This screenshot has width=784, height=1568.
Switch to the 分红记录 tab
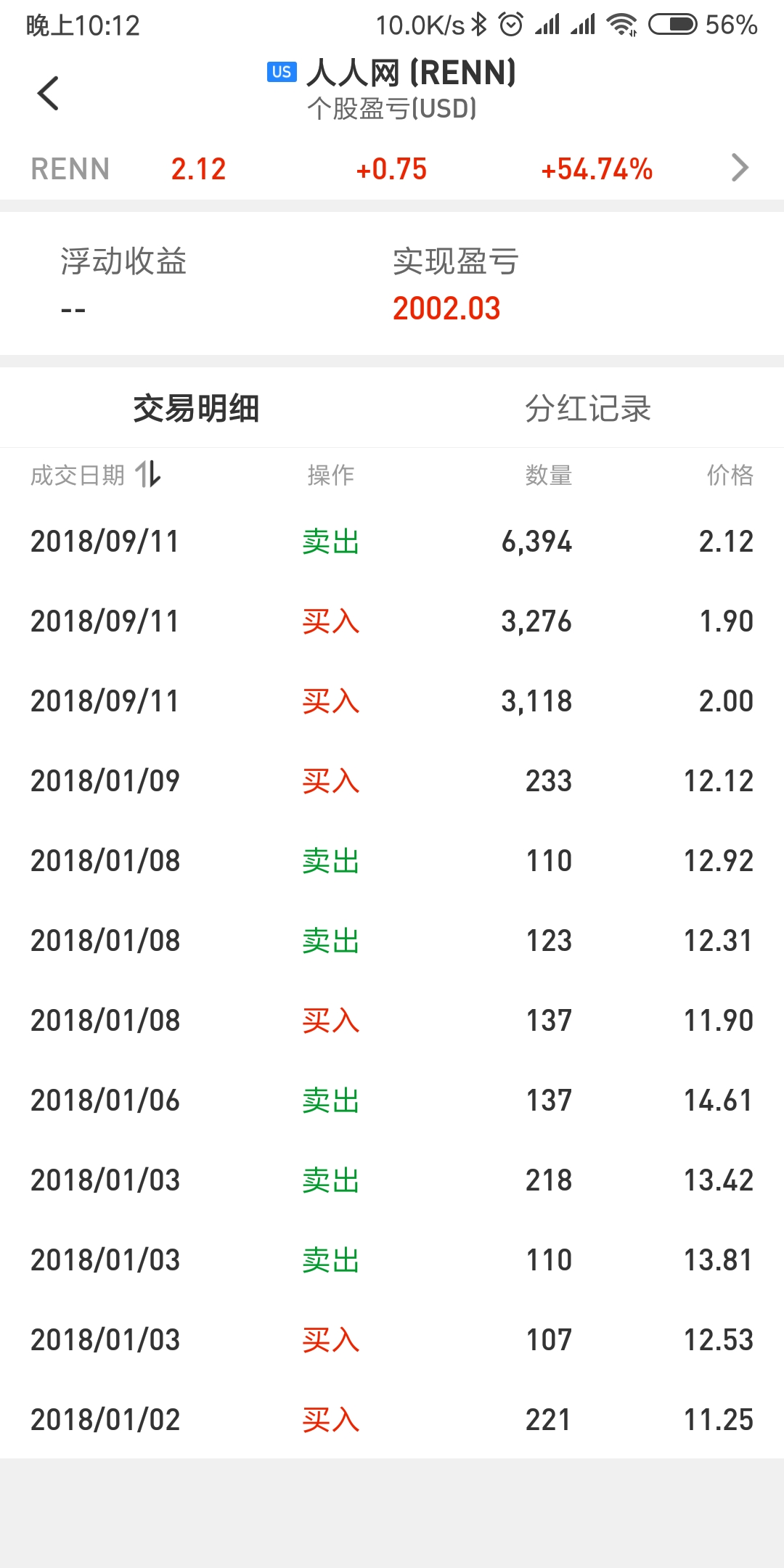[x=587, y=408]
